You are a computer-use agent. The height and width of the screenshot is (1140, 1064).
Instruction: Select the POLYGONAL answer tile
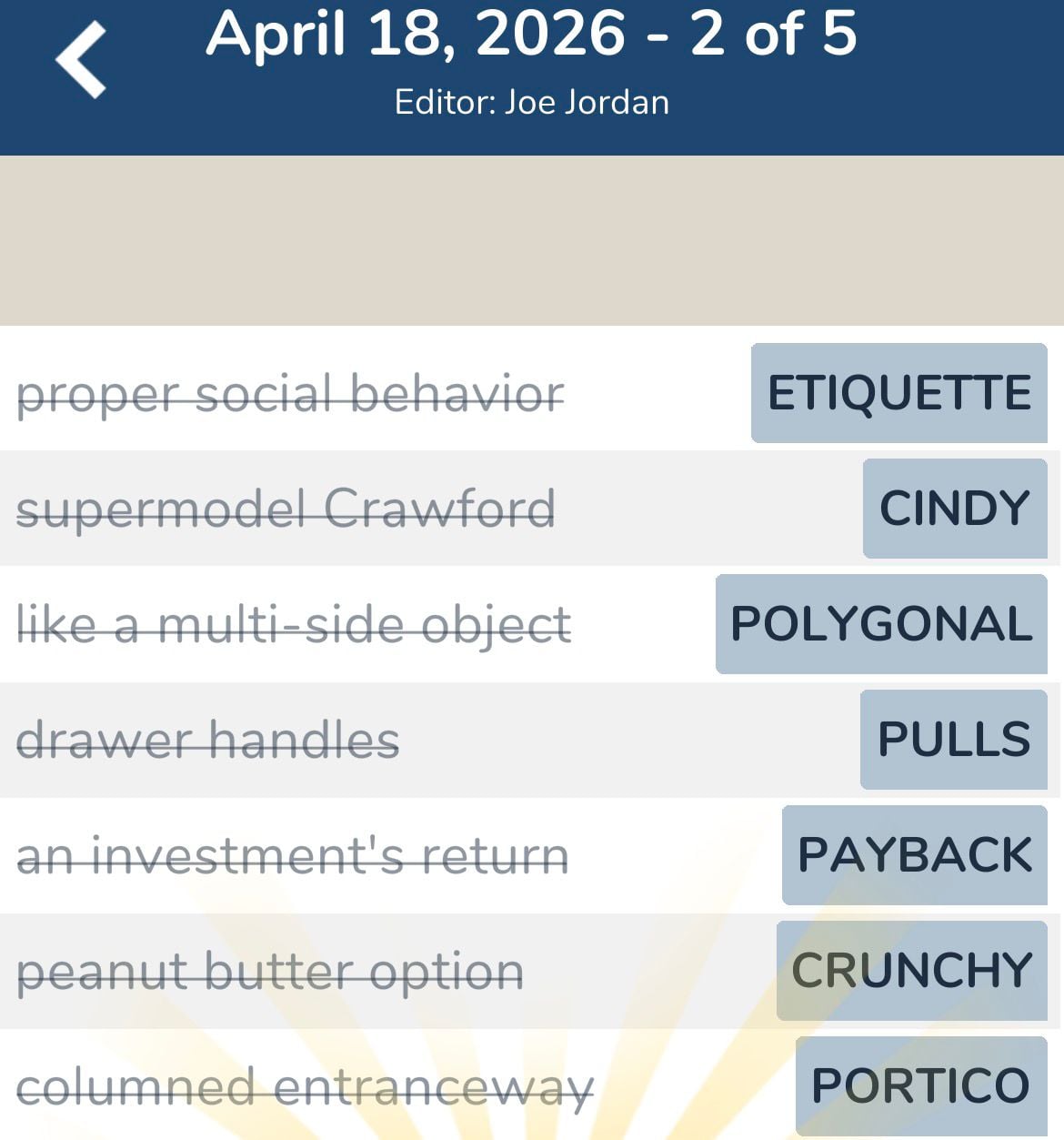[x=881, y=624]
